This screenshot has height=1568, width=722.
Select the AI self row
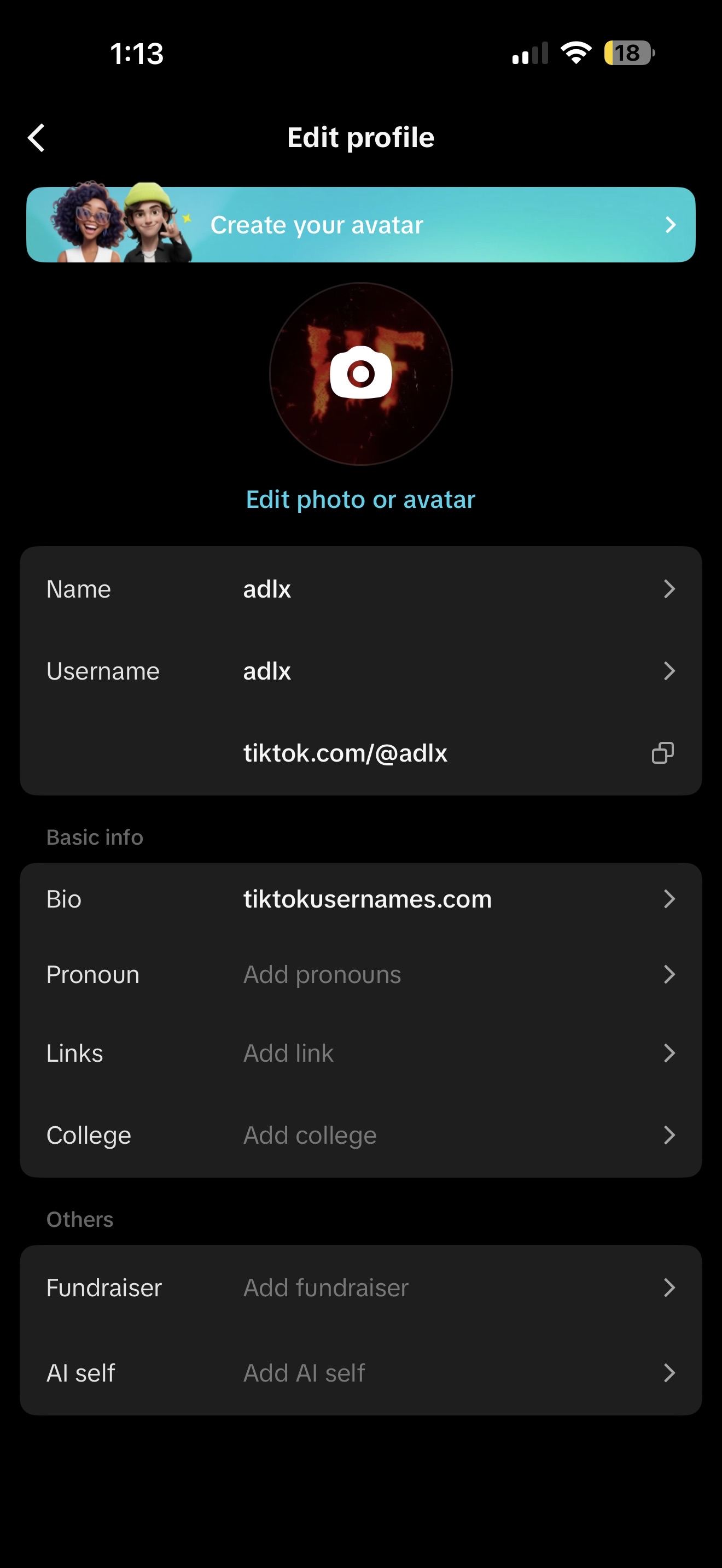[x=361, y=1373]
